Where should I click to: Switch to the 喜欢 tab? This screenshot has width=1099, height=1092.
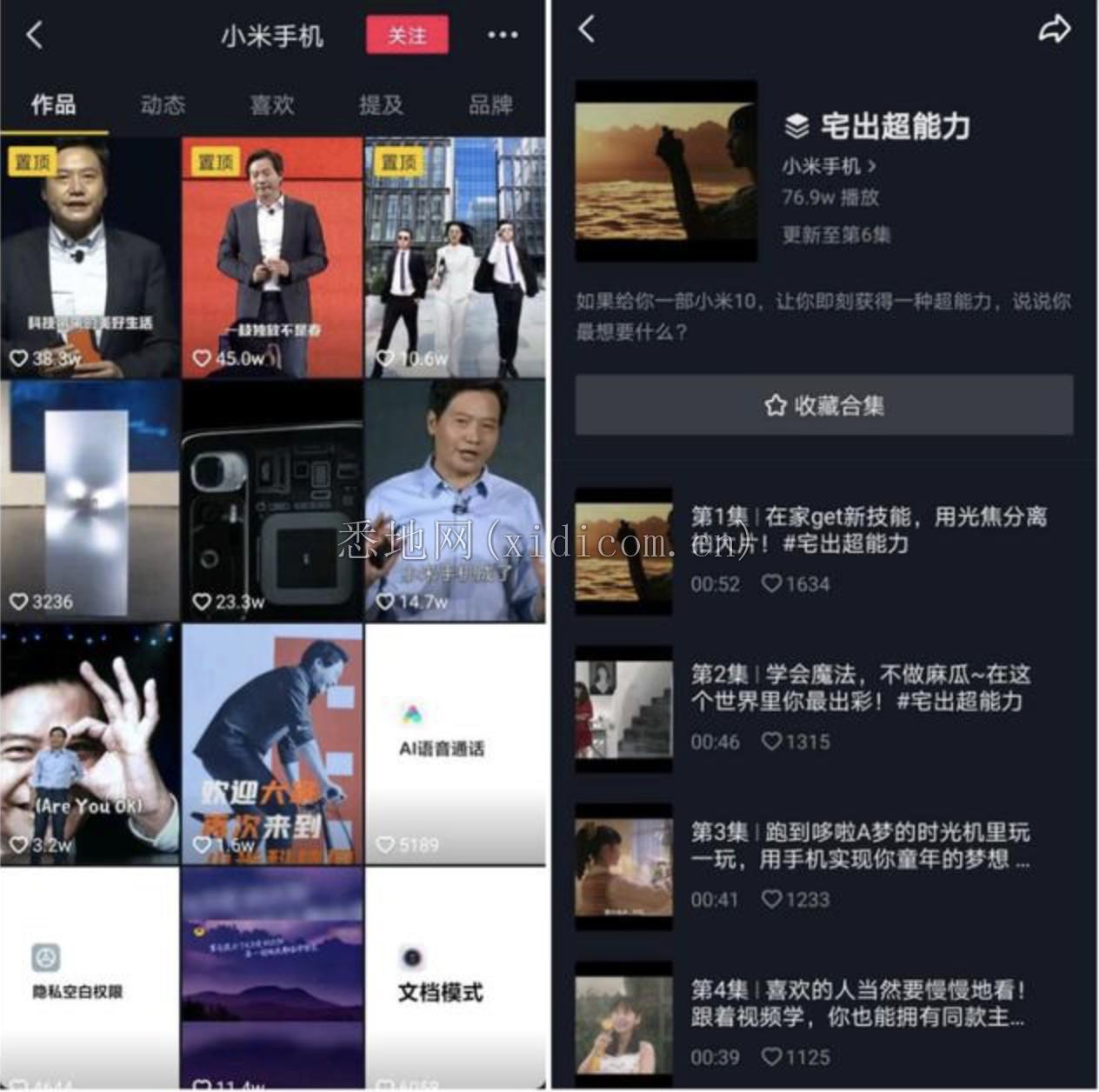pos(272,105)
